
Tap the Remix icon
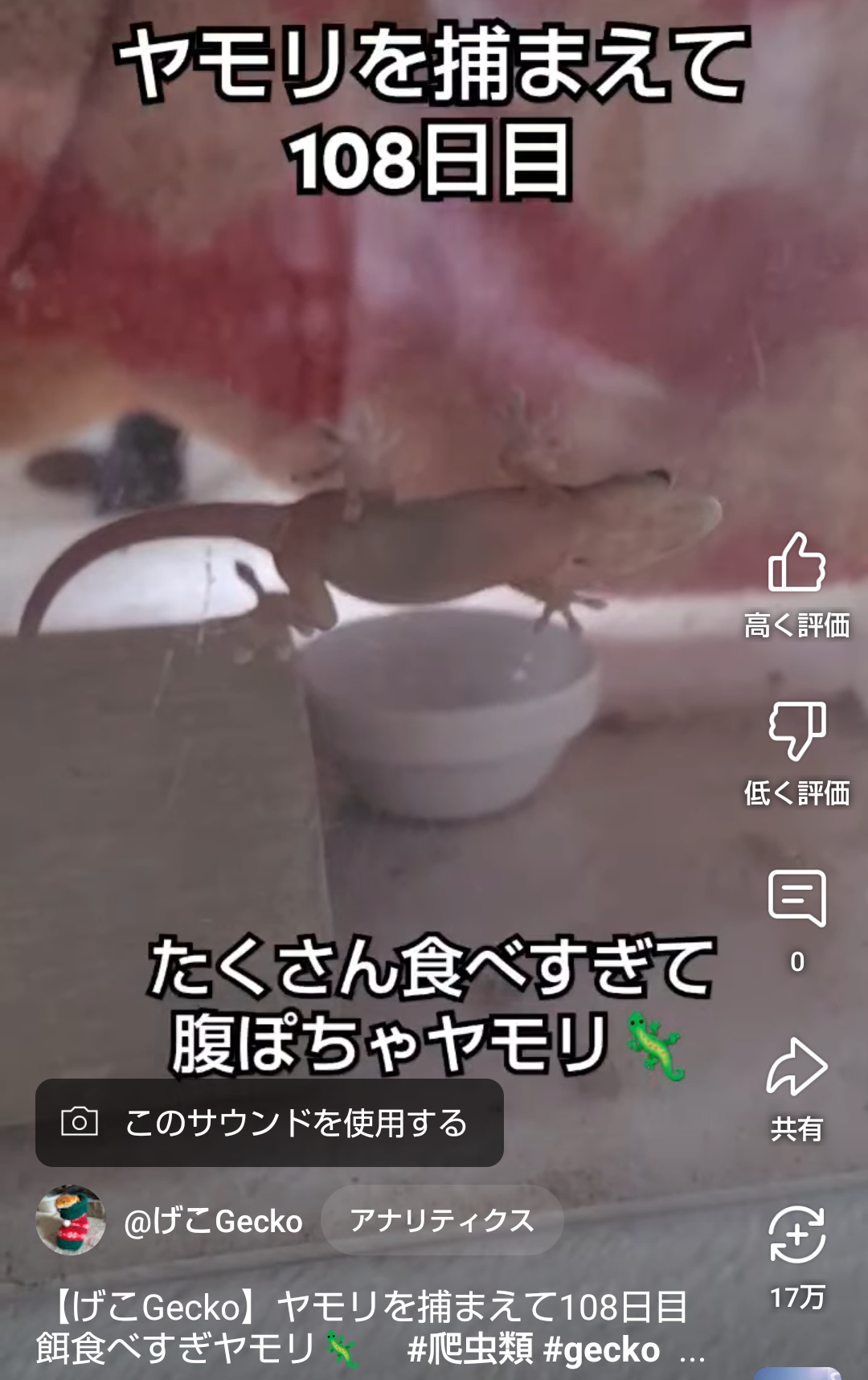click(x=796, y=1235)
